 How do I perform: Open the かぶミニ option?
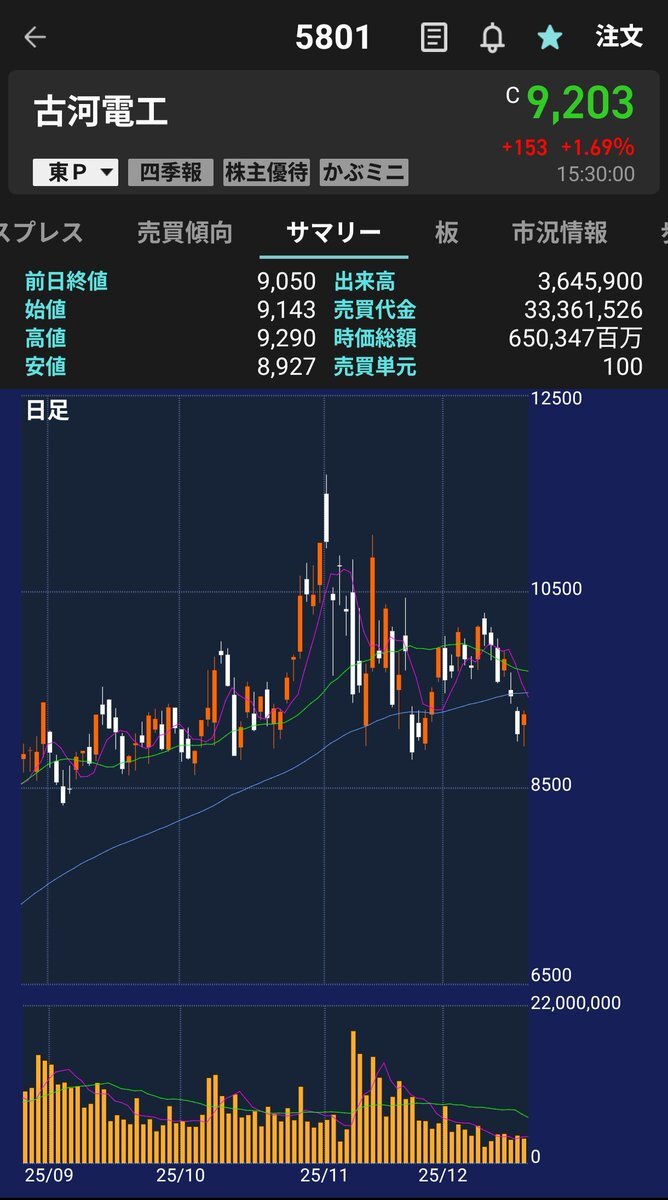pyautogui.click(x=364, y=173)
